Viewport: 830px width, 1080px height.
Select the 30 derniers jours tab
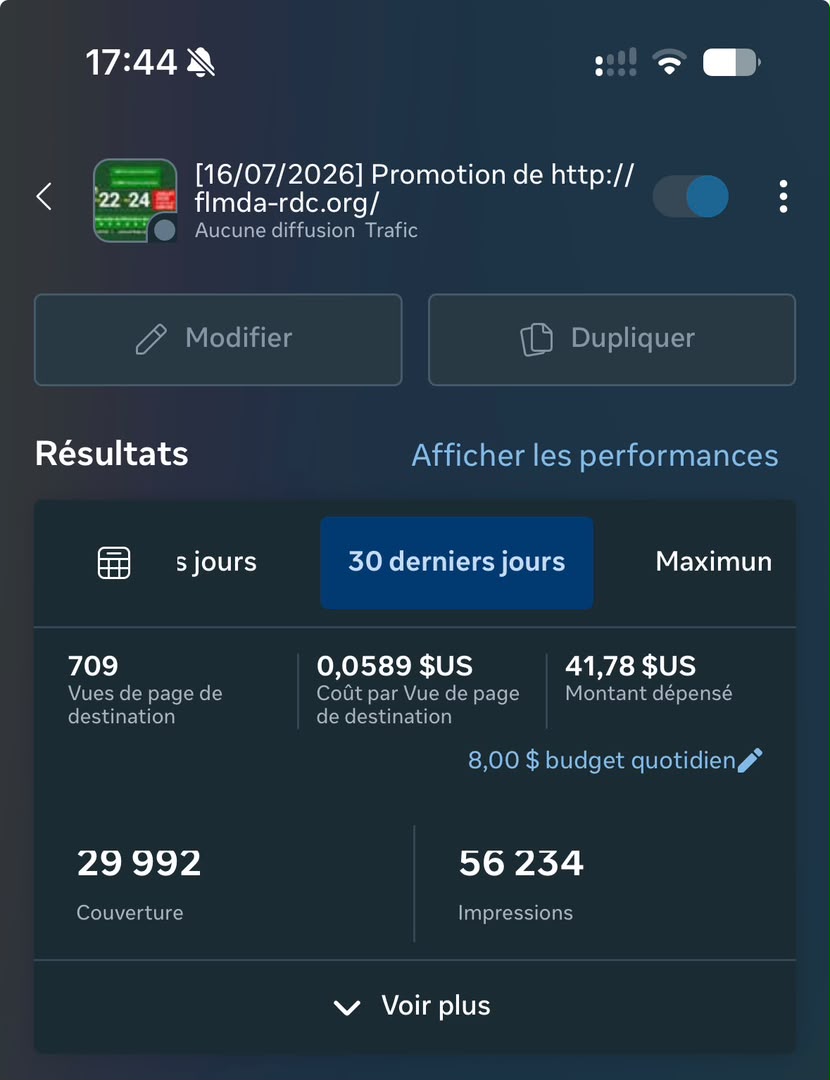pos(457,562)
